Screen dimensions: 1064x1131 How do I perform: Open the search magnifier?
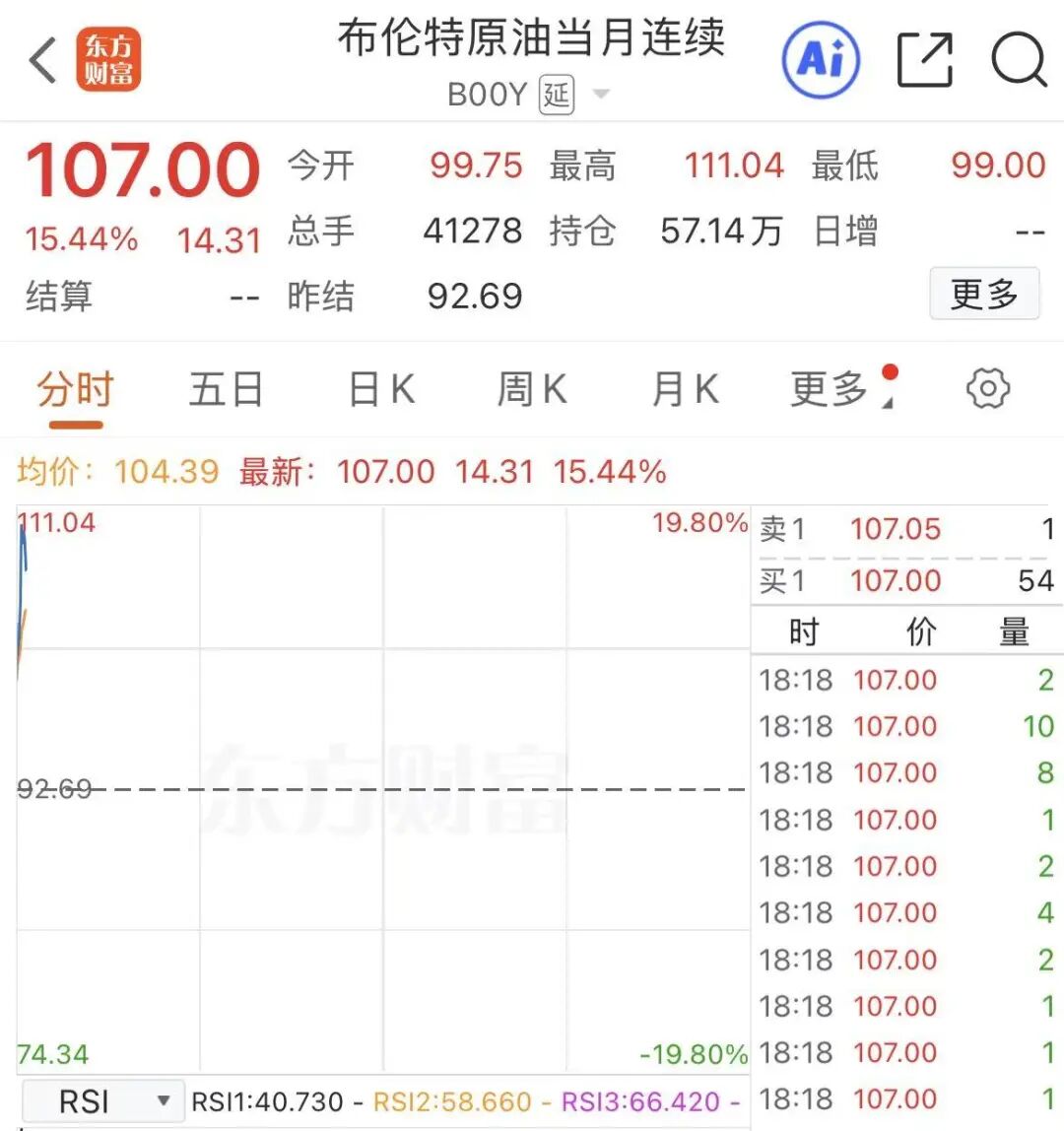click(1018, 61)
